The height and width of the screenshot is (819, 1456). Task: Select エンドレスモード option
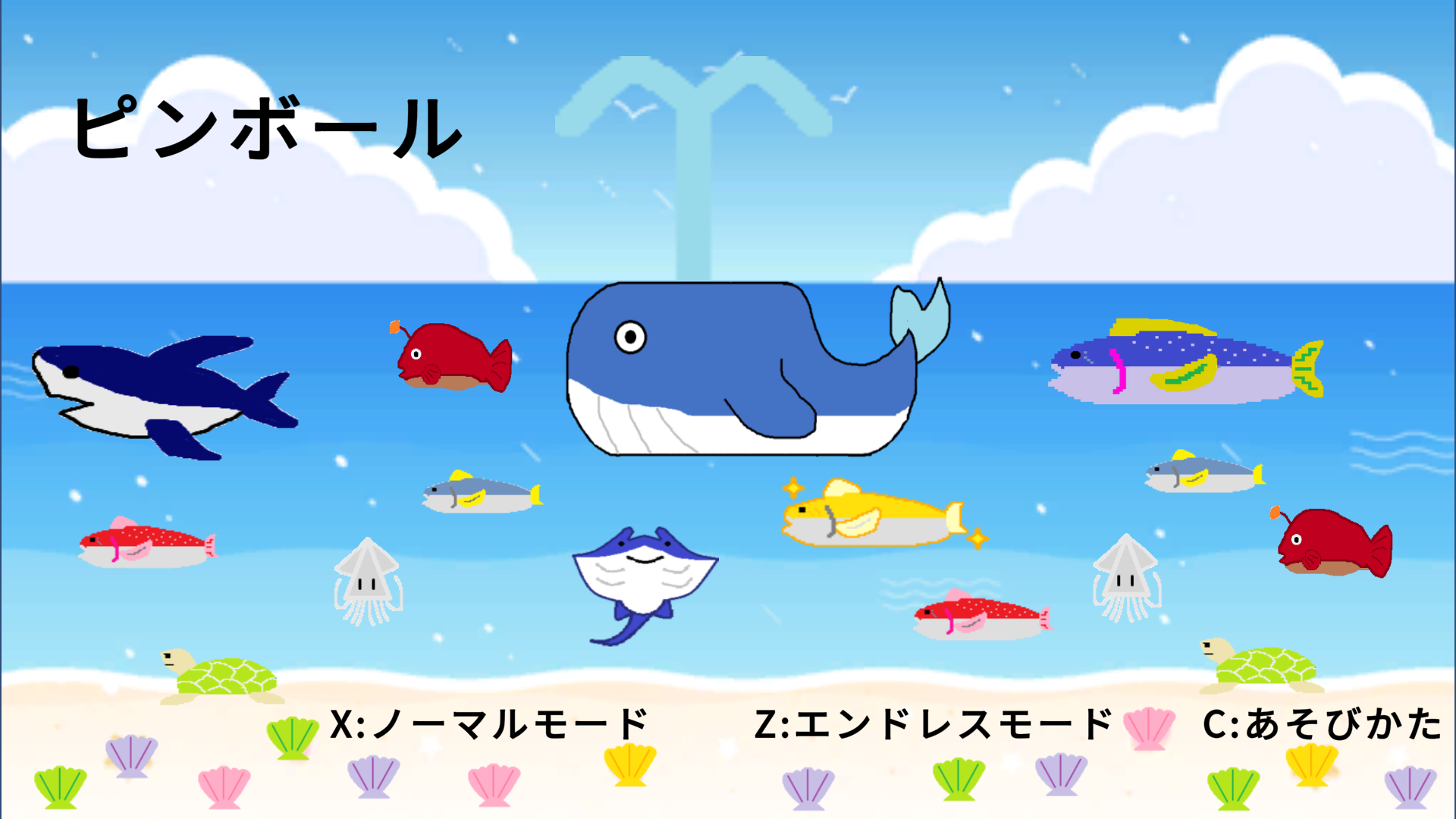pyautogui.click(x=933, y=723)
